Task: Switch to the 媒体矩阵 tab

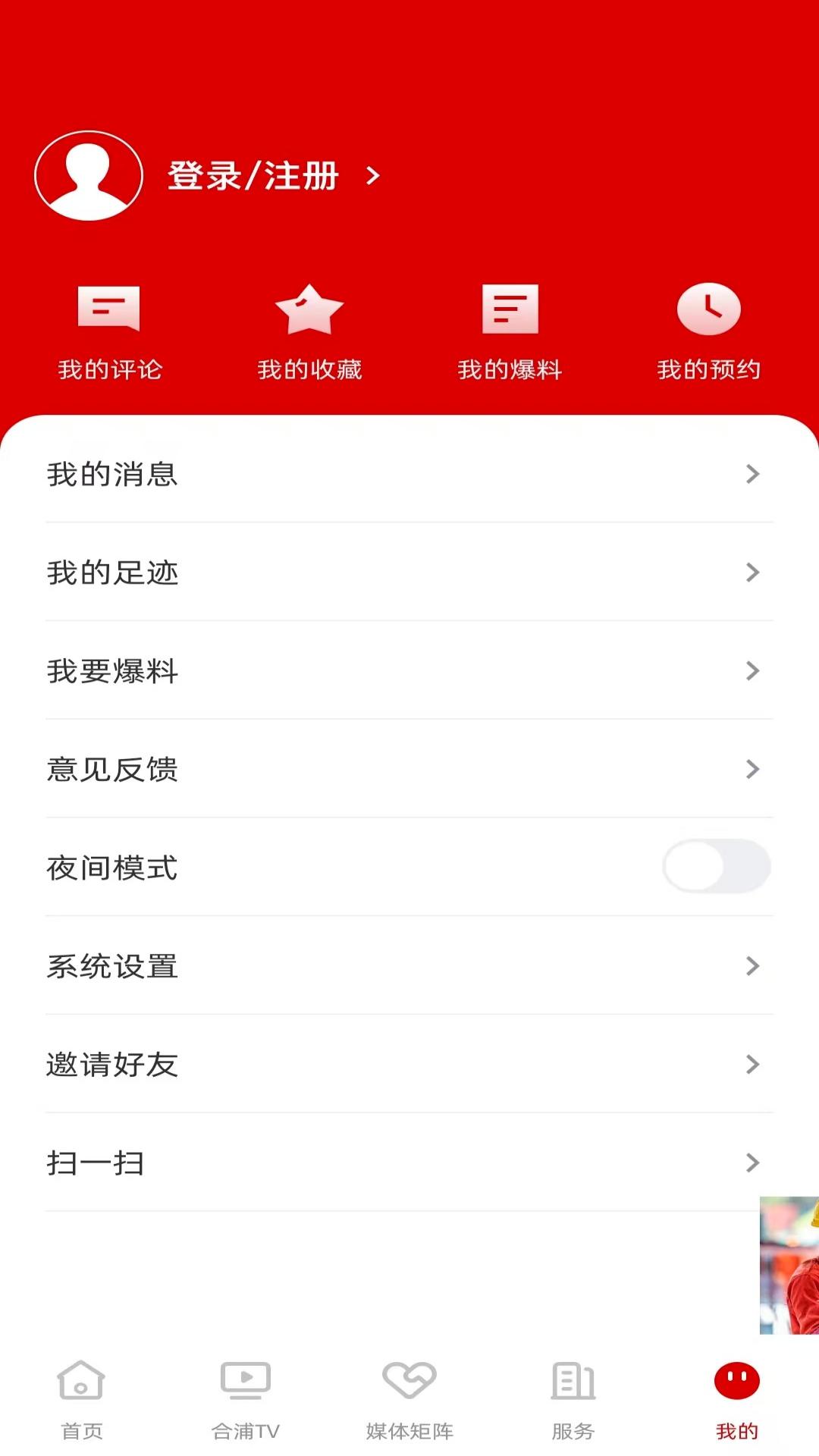Action: (x=409, y=1403)
